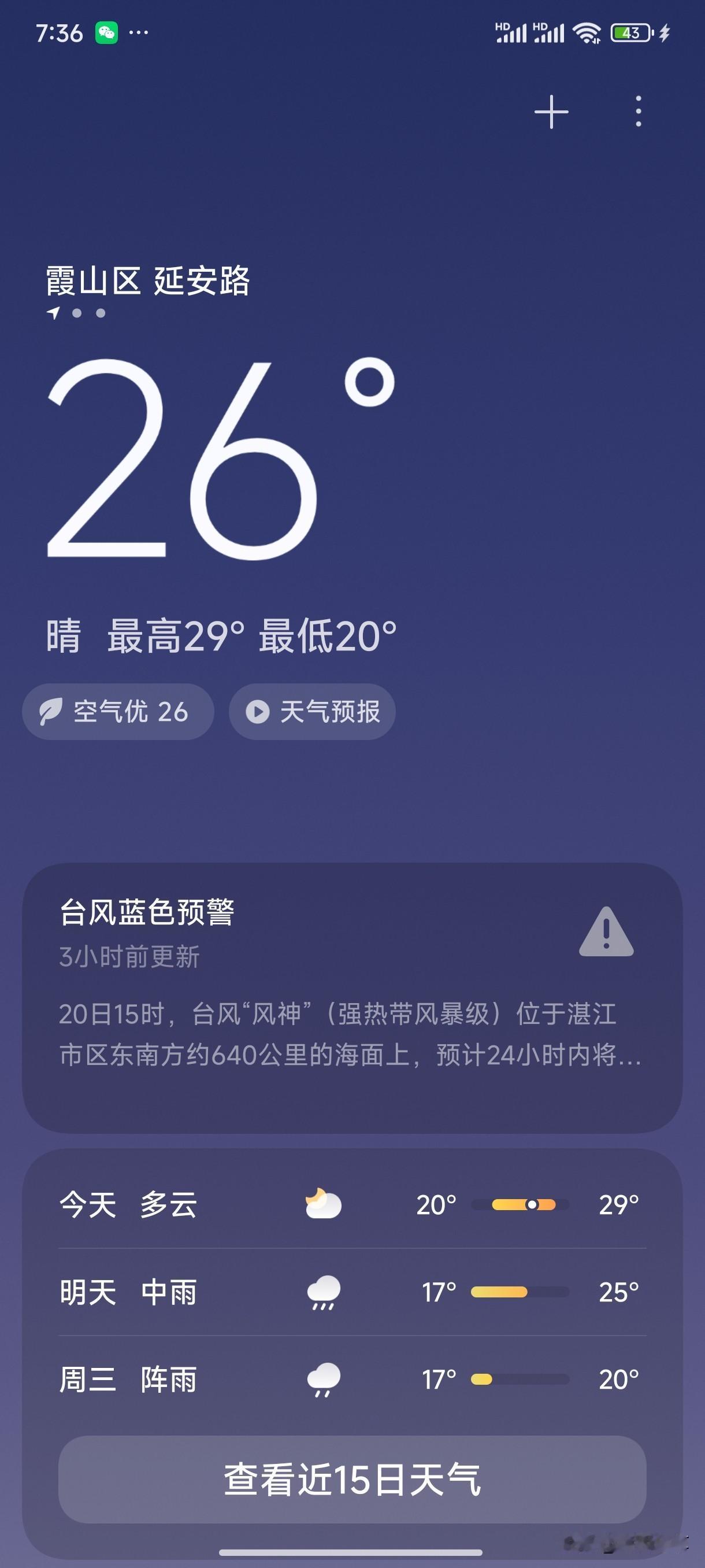Screen dimensions: 705x1568
Task: Open tomorrow's 明天 中雨 forecast row
Action: [351, 1292]
